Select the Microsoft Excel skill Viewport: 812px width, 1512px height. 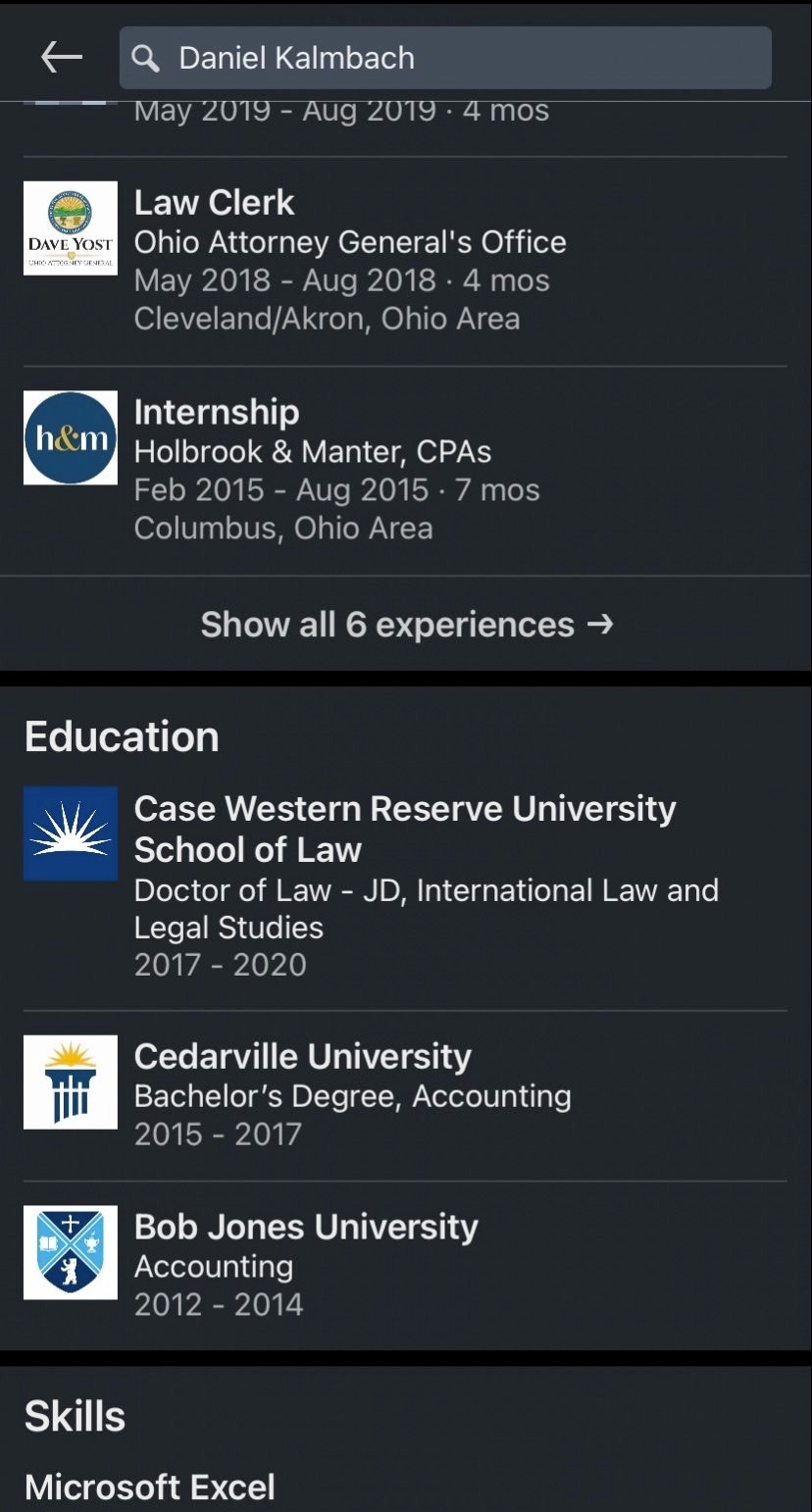[x=150, y=1487]
